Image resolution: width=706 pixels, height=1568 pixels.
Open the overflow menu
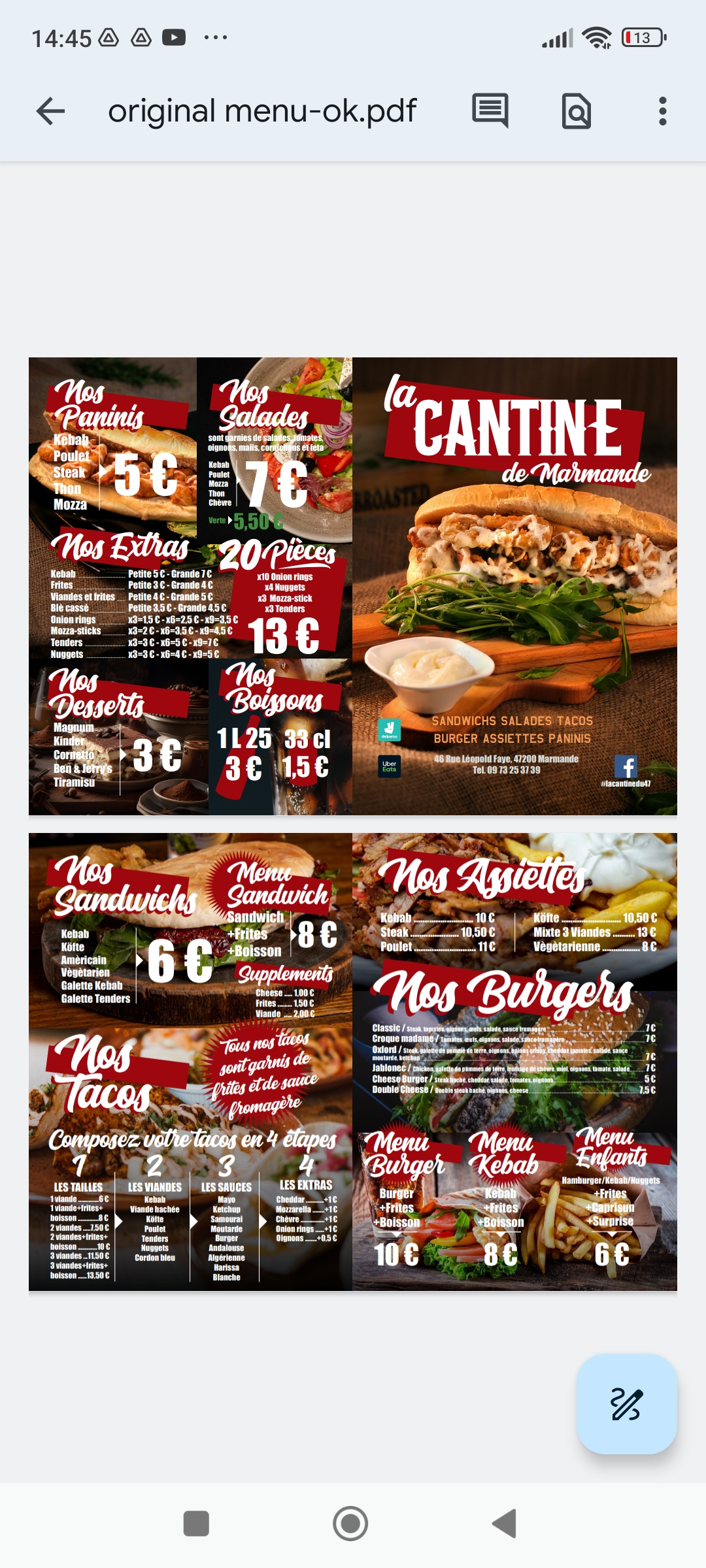(662, 111)
